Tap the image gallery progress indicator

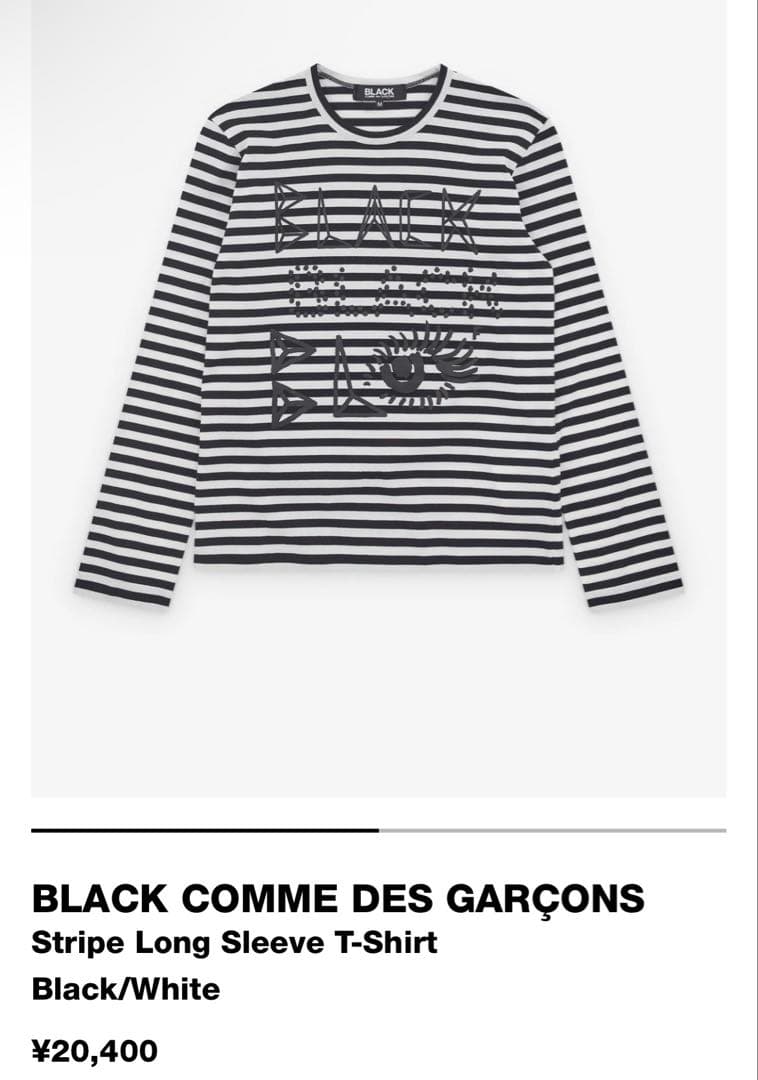379,830
